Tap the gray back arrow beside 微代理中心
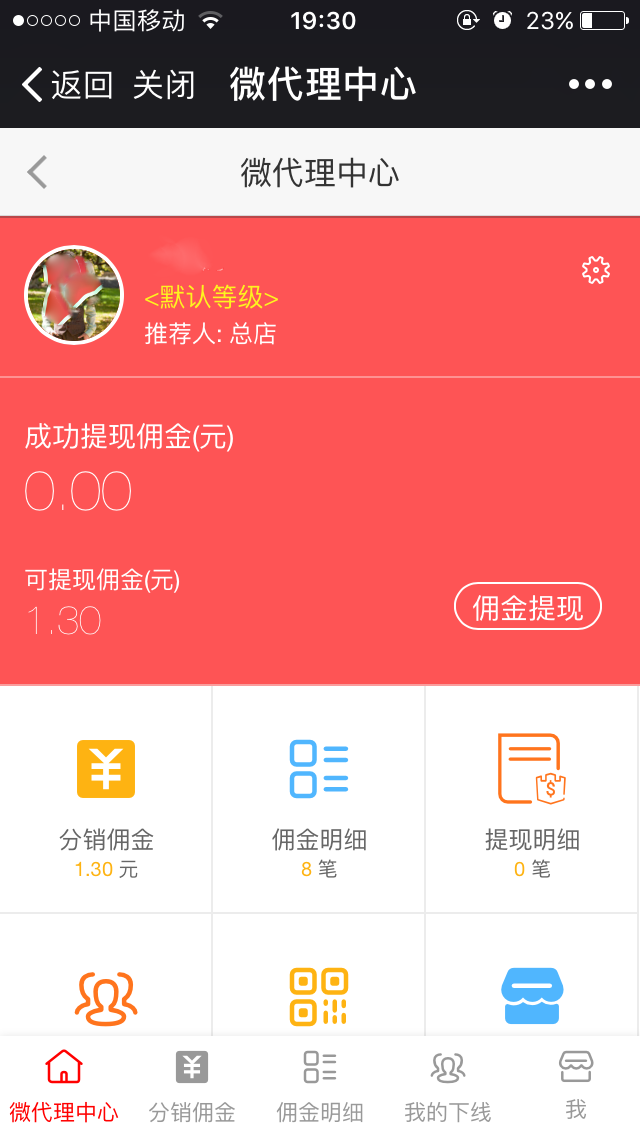This screenshot has height=1136, width=640. (37, 172)
